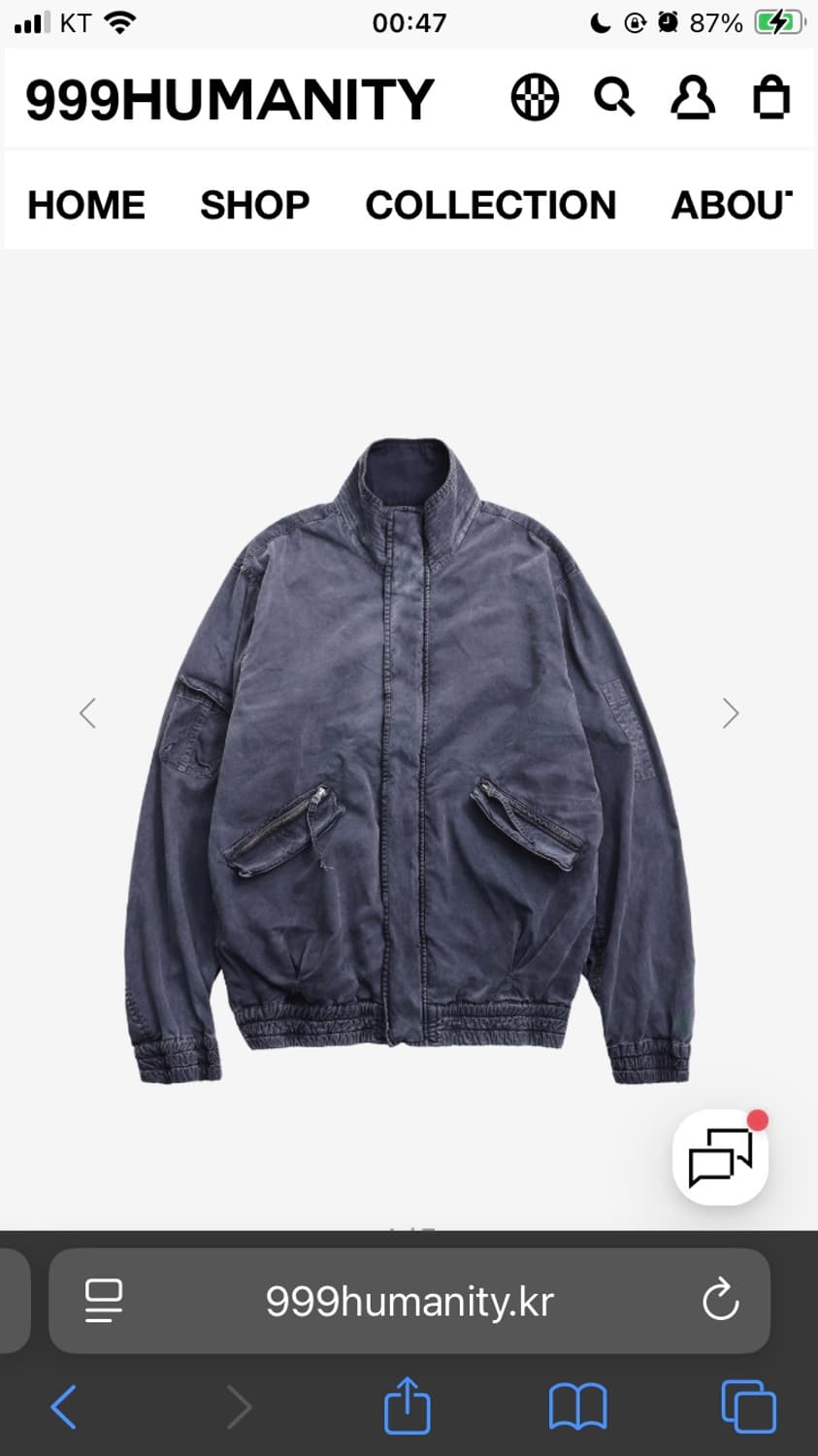
Task: Navigate back in Safari
Action: pyautogui.click(x=62, y=1406)
